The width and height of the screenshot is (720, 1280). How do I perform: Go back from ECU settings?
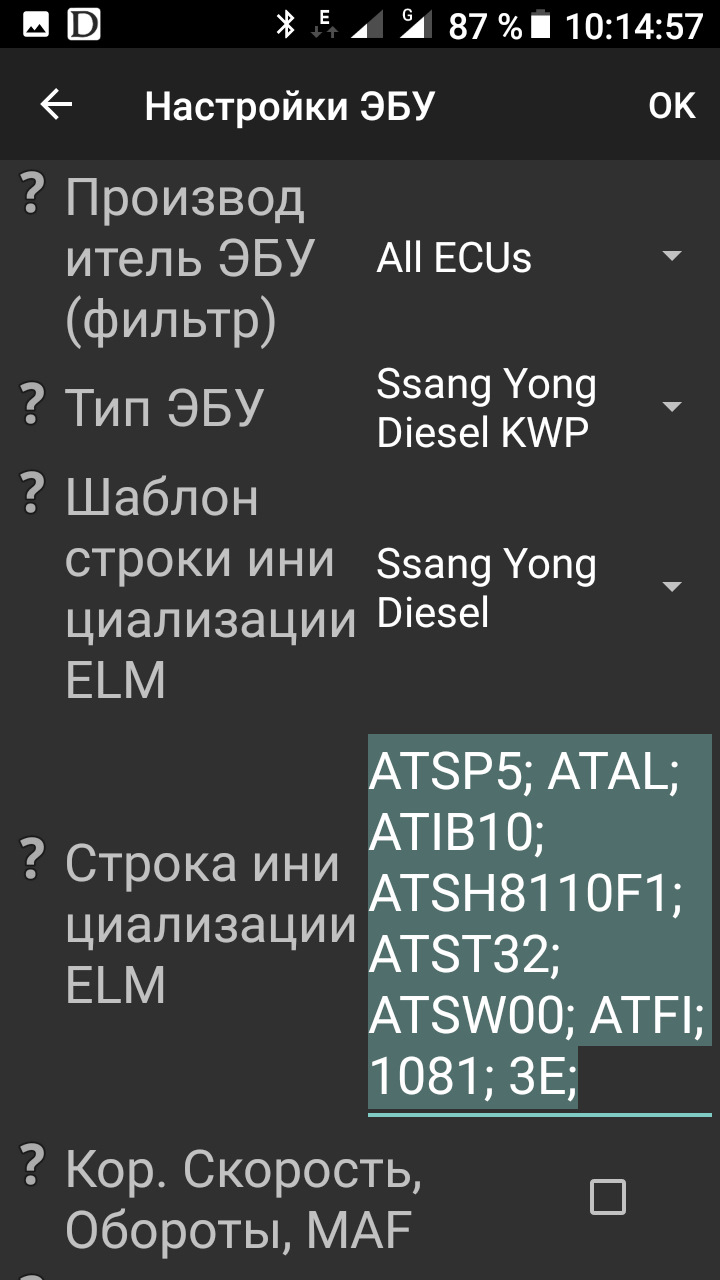56,105
